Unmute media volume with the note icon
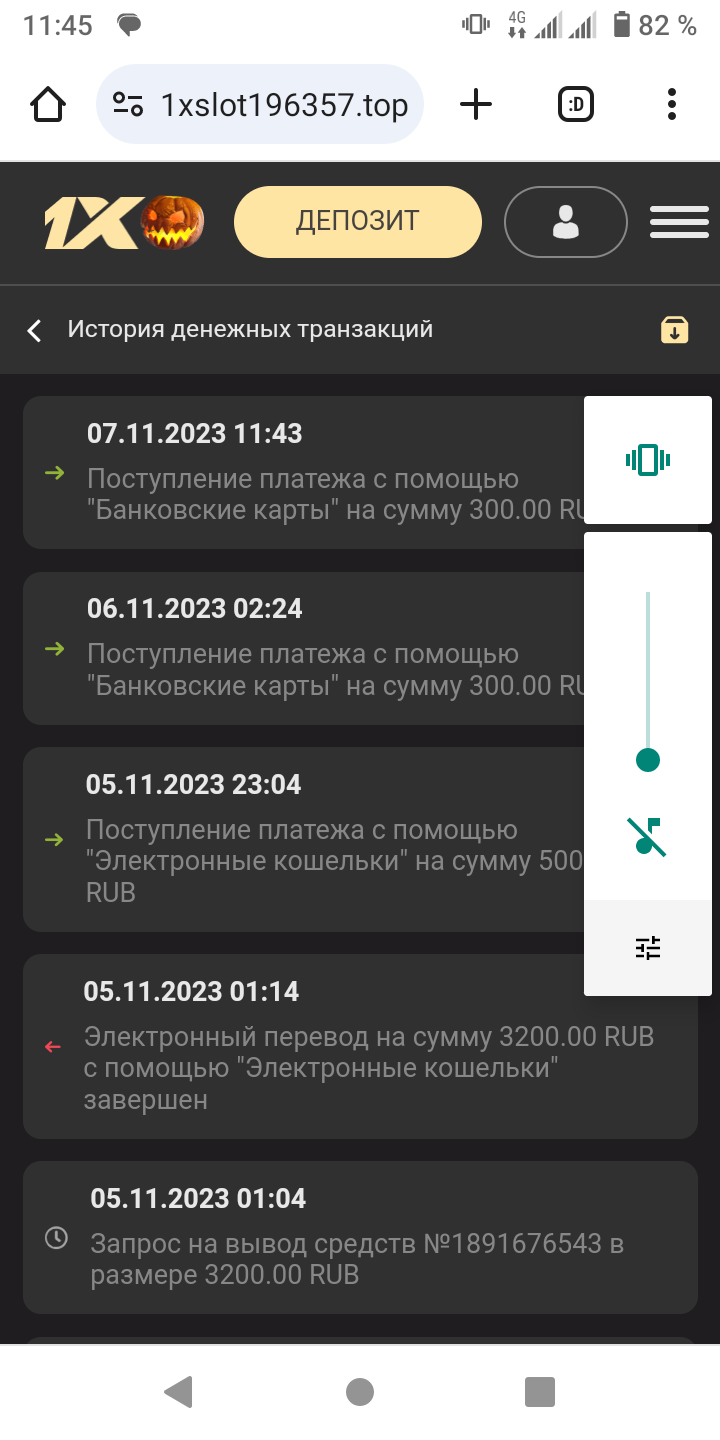This screenshot has width=720, height=1440. [648, 837]
